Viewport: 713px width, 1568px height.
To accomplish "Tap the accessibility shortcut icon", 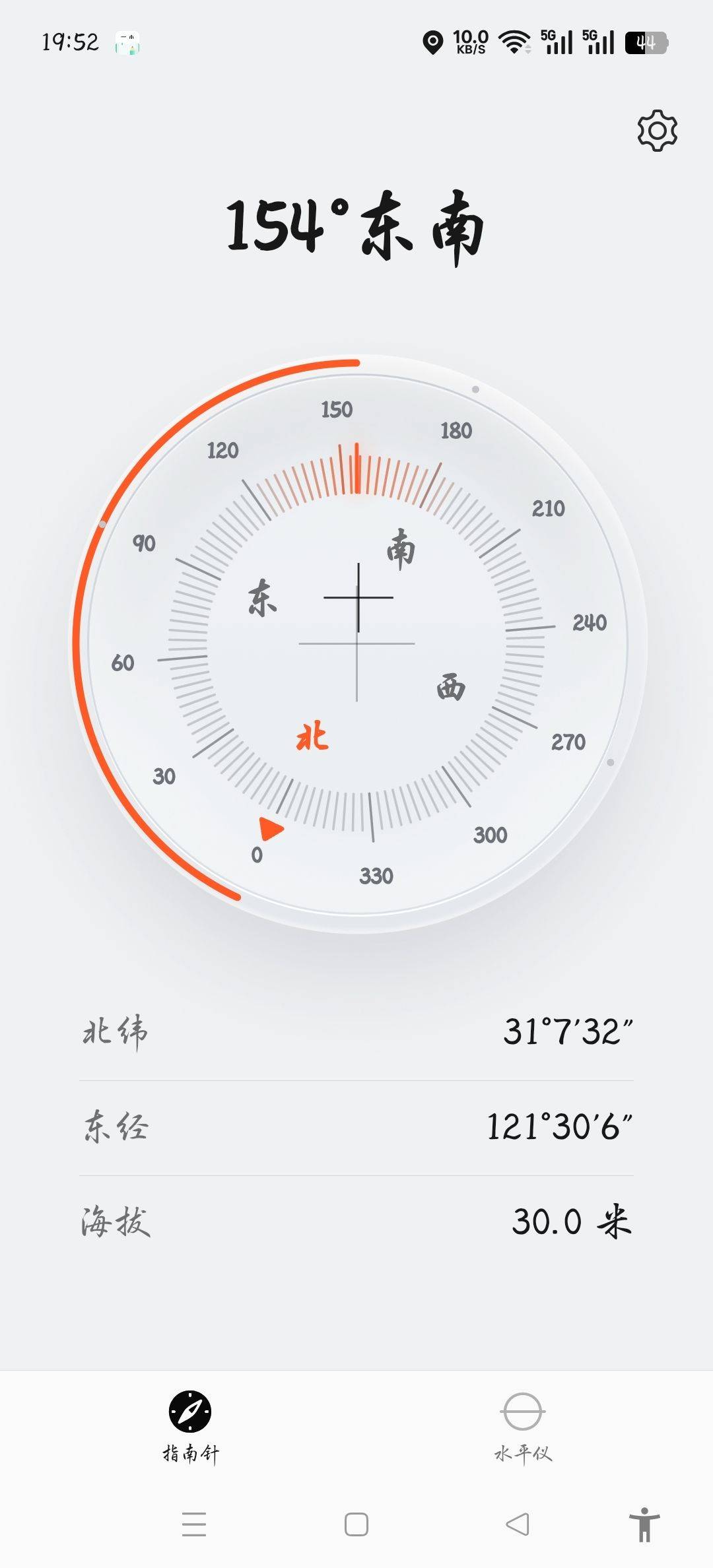I will [644, 1524].
